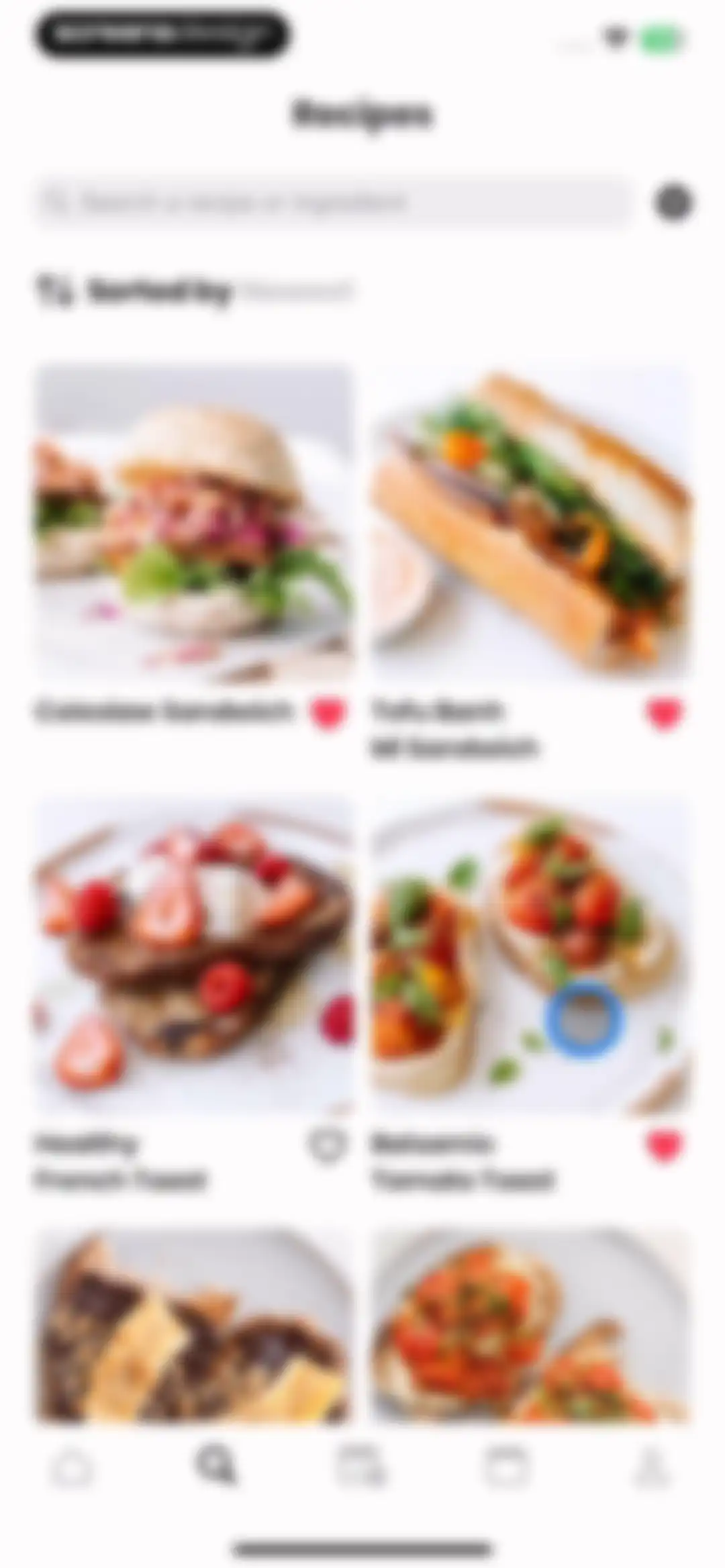Open the round filter button beside search
The image size is (725, 1568).
tap(673, 202)
